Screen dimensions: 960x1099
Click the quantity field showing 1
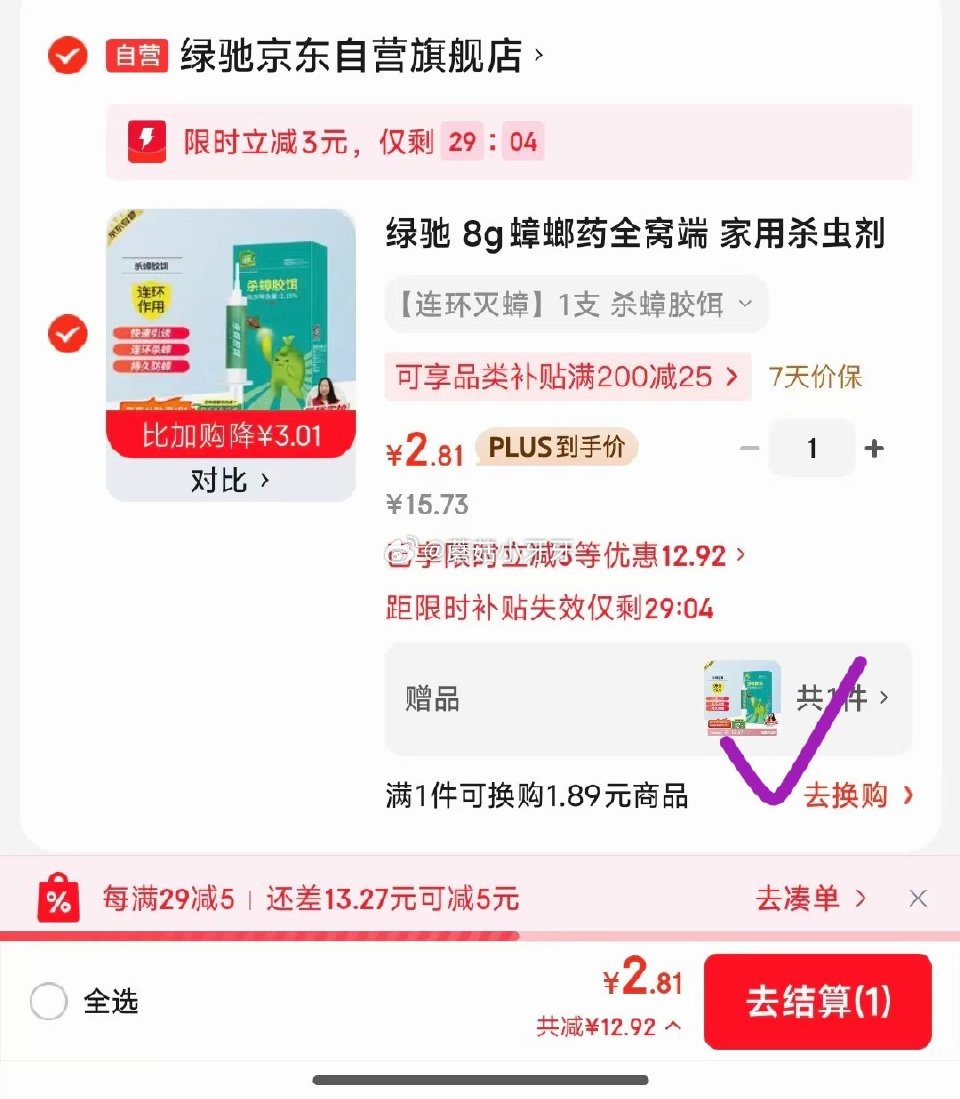(811, 449)
